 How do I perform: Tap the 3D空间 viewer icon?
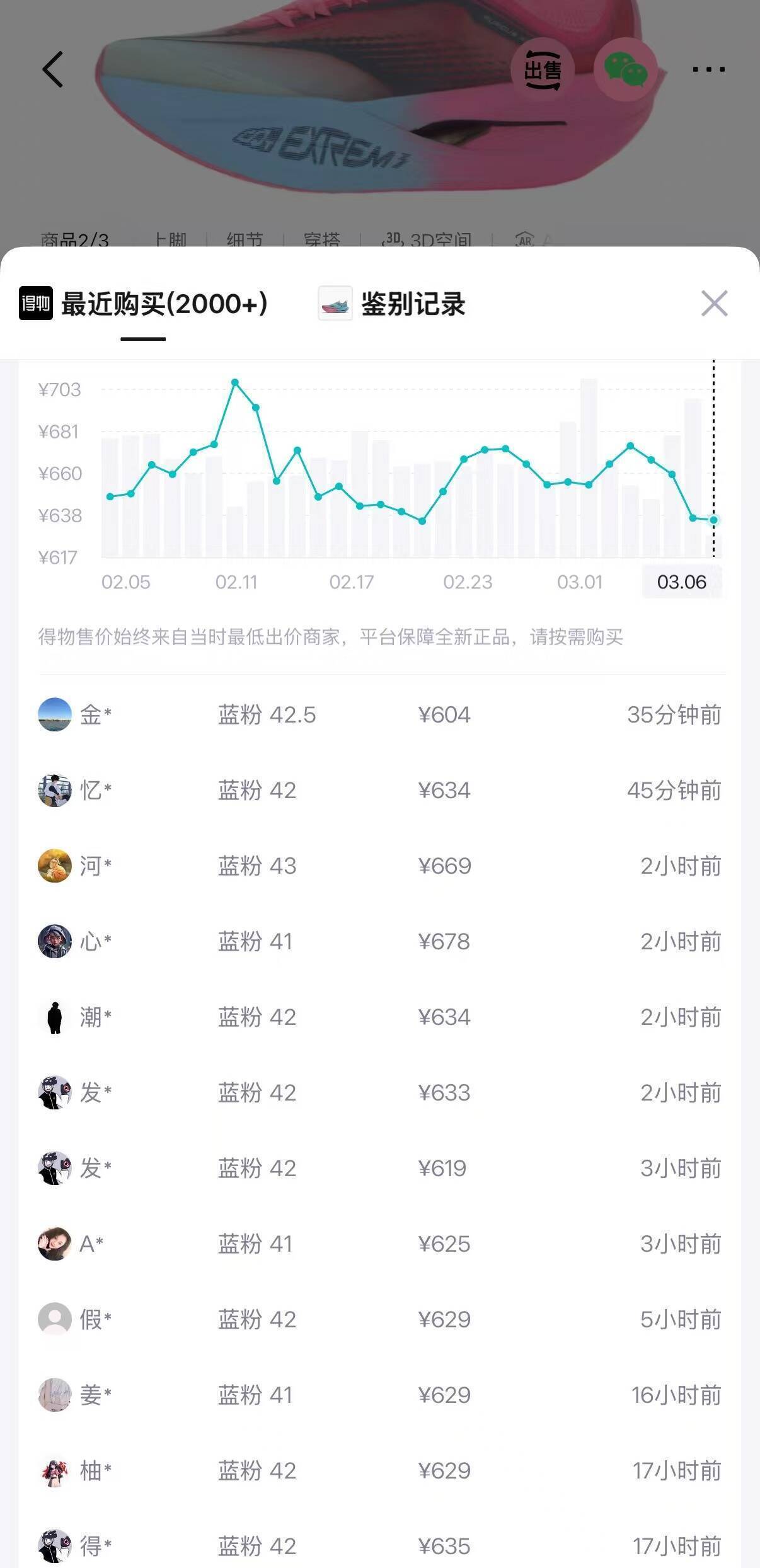pyautogui.click(x=393, y=239)
